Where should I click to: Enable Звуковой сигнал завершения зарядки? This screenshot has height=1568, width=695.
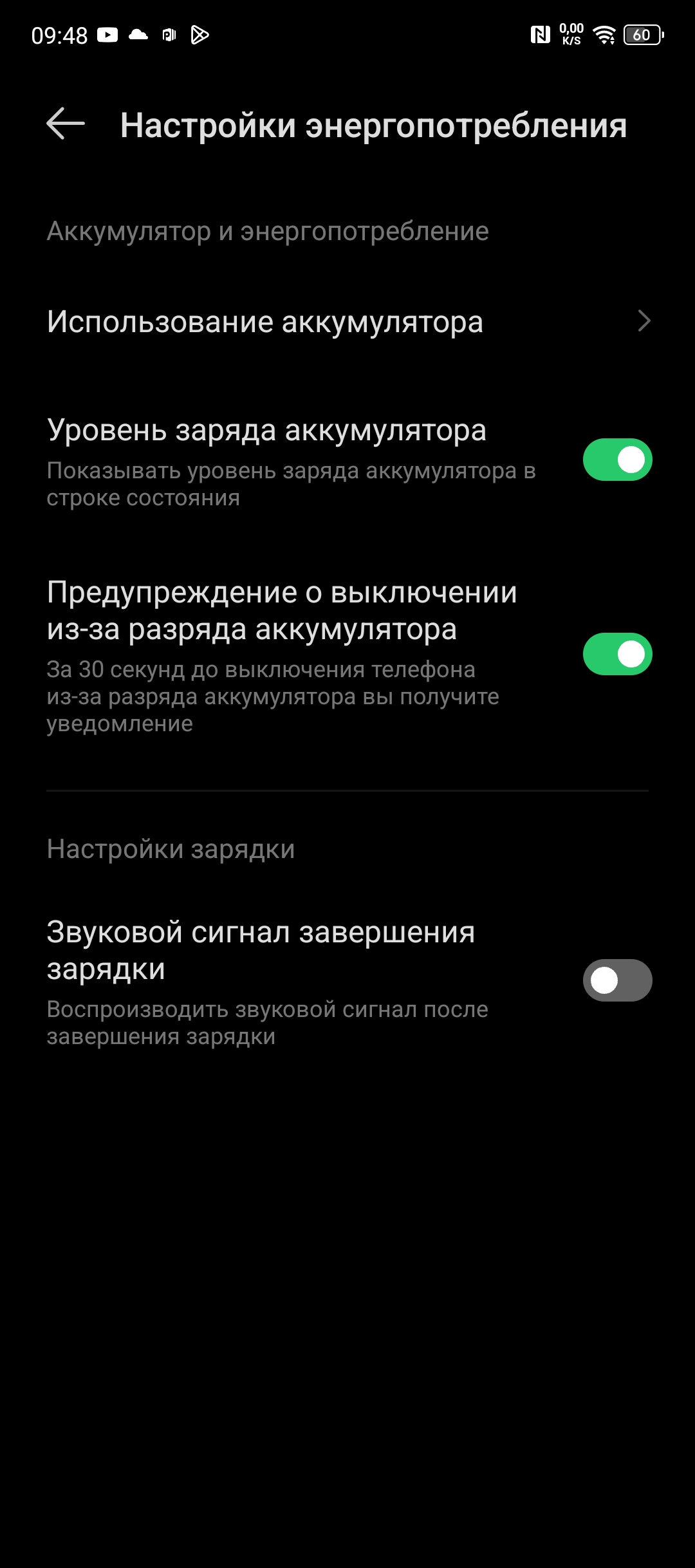pos(617,980)
